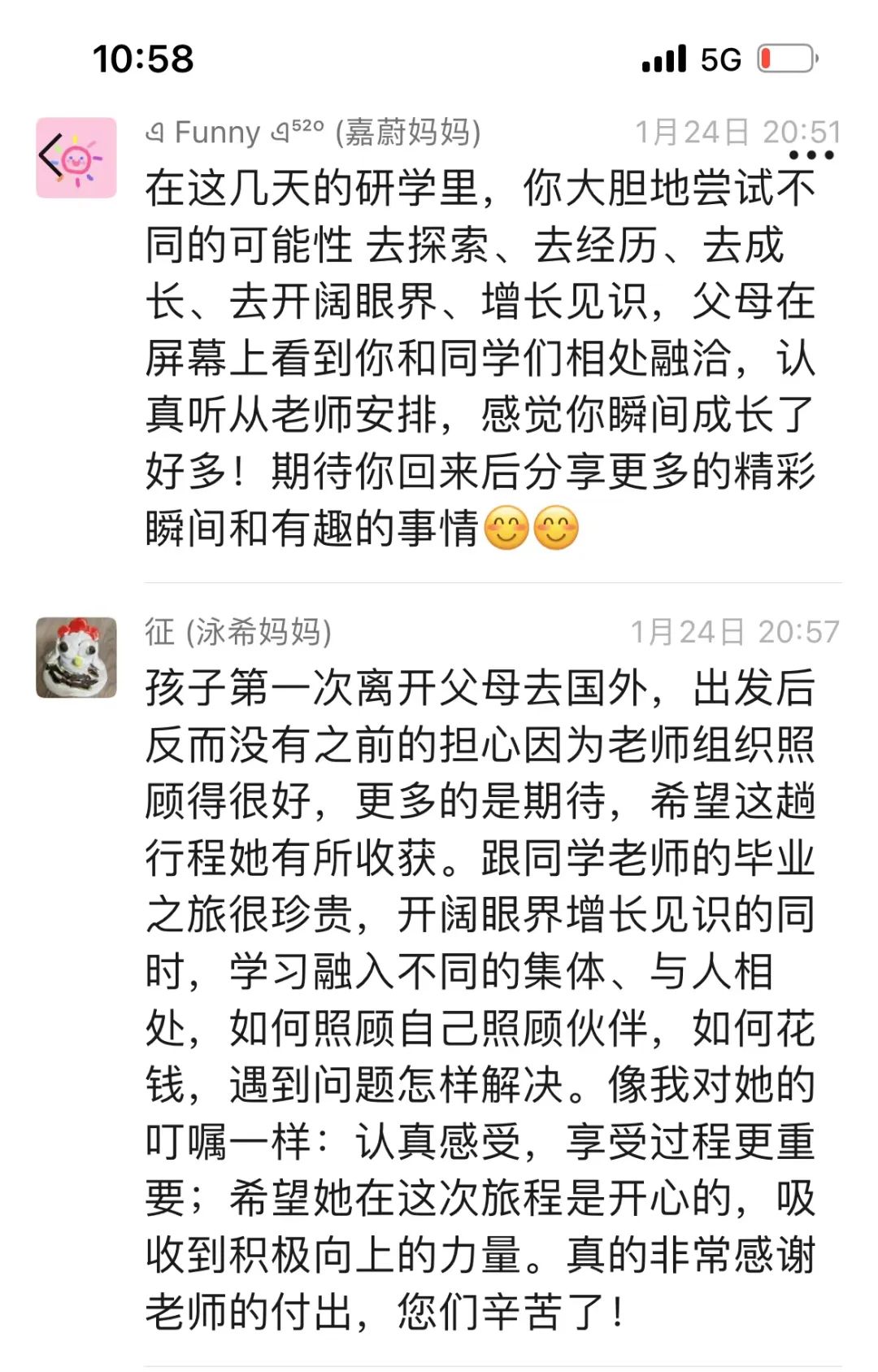Open the three-dot overflow menu
The image size is (878, 1372).
[x=811, y=155]
